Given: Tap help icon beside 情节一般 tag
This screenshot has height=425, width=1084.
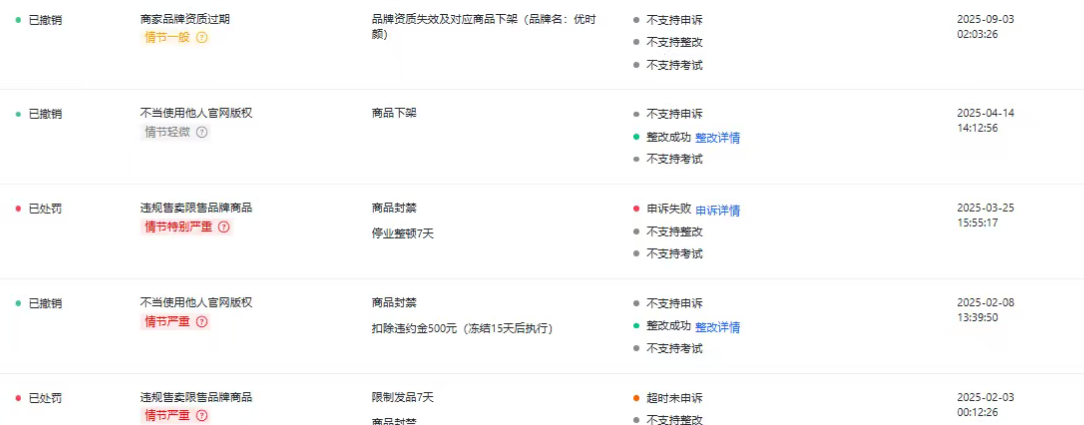Looking at the screenshot, I should [202, 38].
